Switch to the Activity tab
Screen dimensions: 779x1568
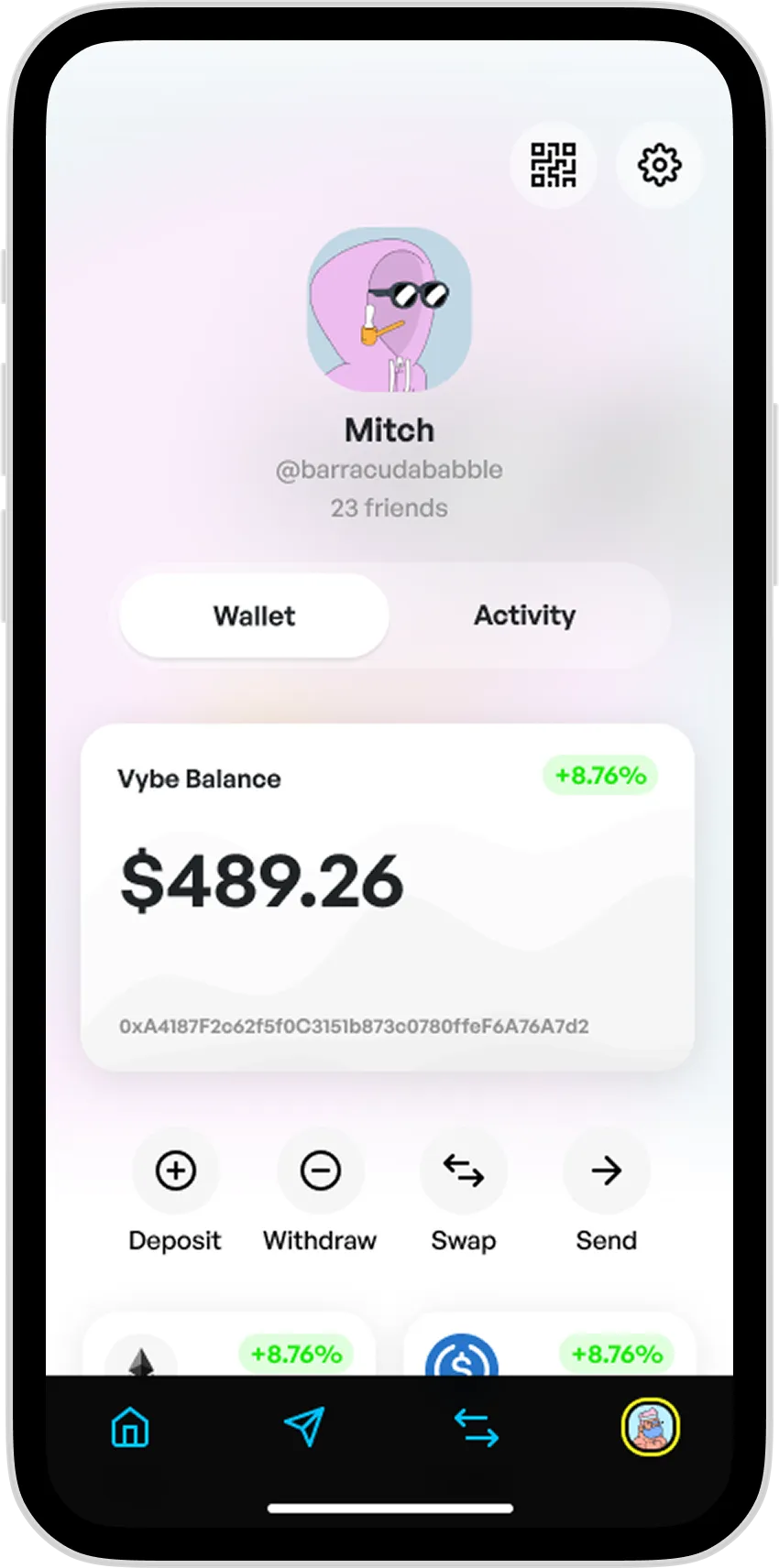click(x=524, y=615)
